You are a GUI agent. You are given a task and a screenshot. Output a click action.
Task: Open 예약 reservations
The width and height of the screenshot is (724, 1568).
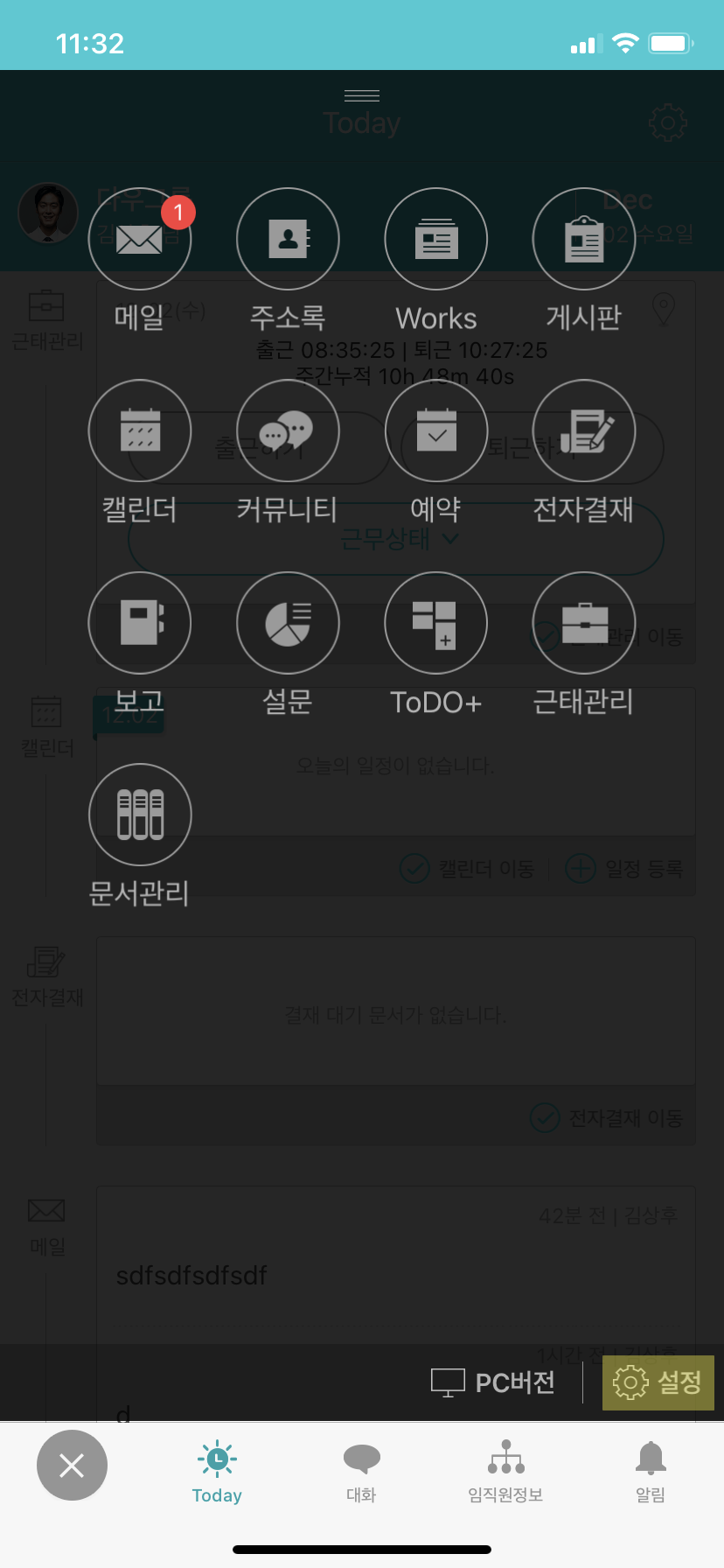[435, 431]
